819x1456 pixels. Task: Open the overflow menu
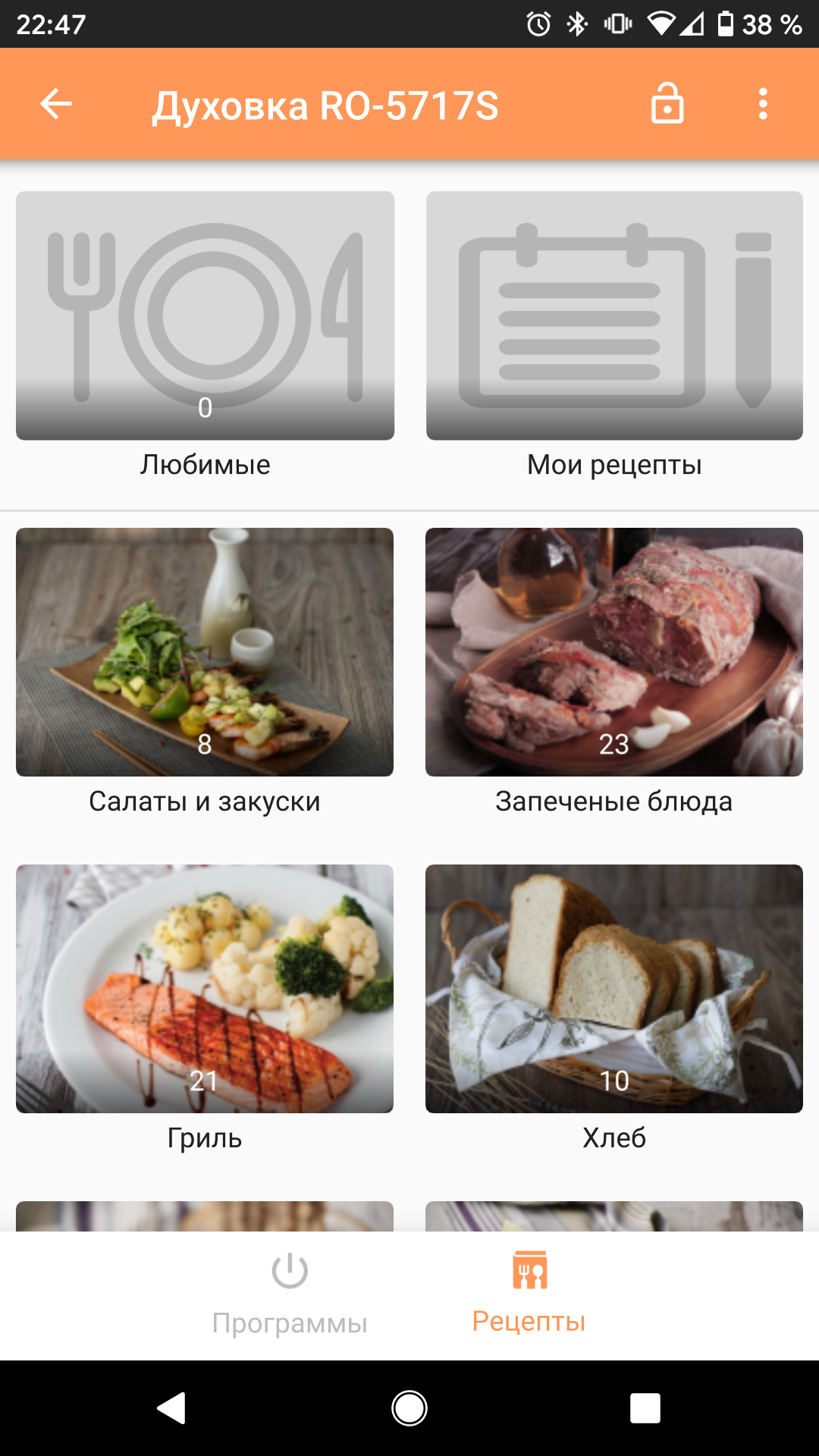click(x=763, y=104)
